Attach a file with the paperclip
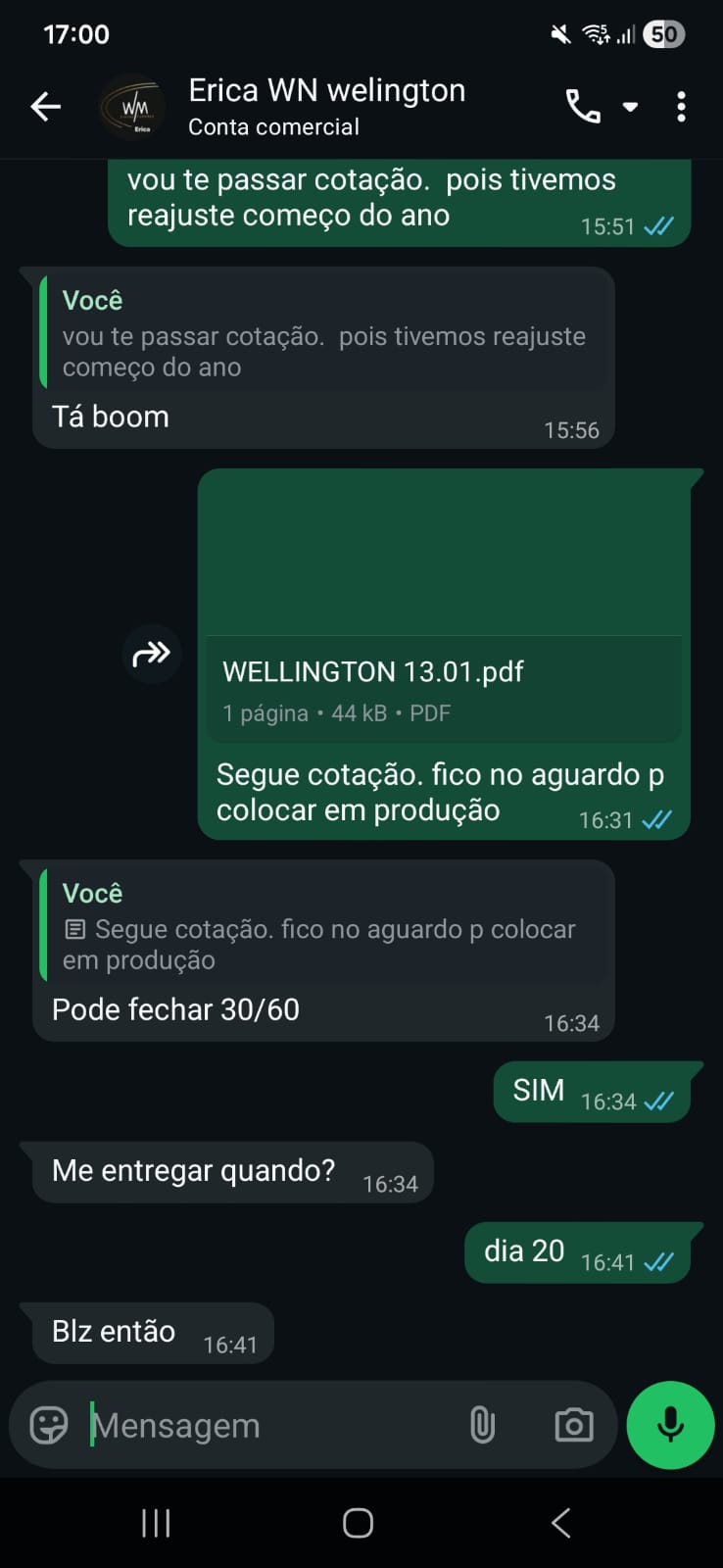The height and width of the screenshot is (1568, 723). 482,1425
